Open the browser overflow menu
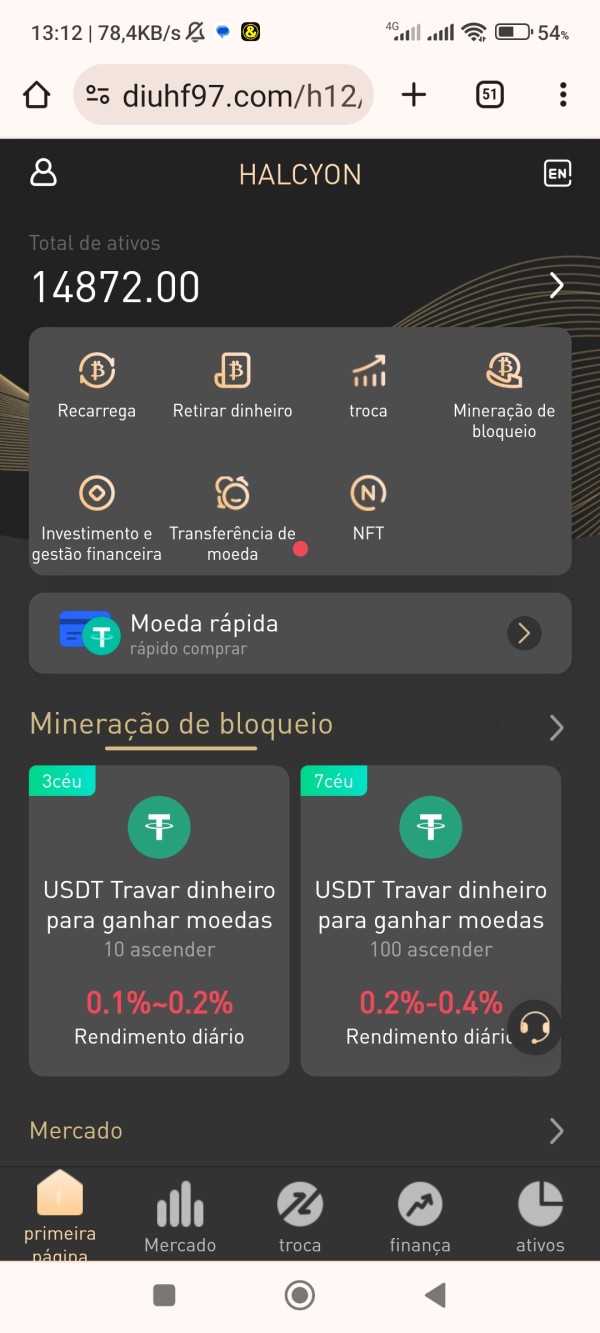This screenshot has height=1333, width=600. (563, 95)
